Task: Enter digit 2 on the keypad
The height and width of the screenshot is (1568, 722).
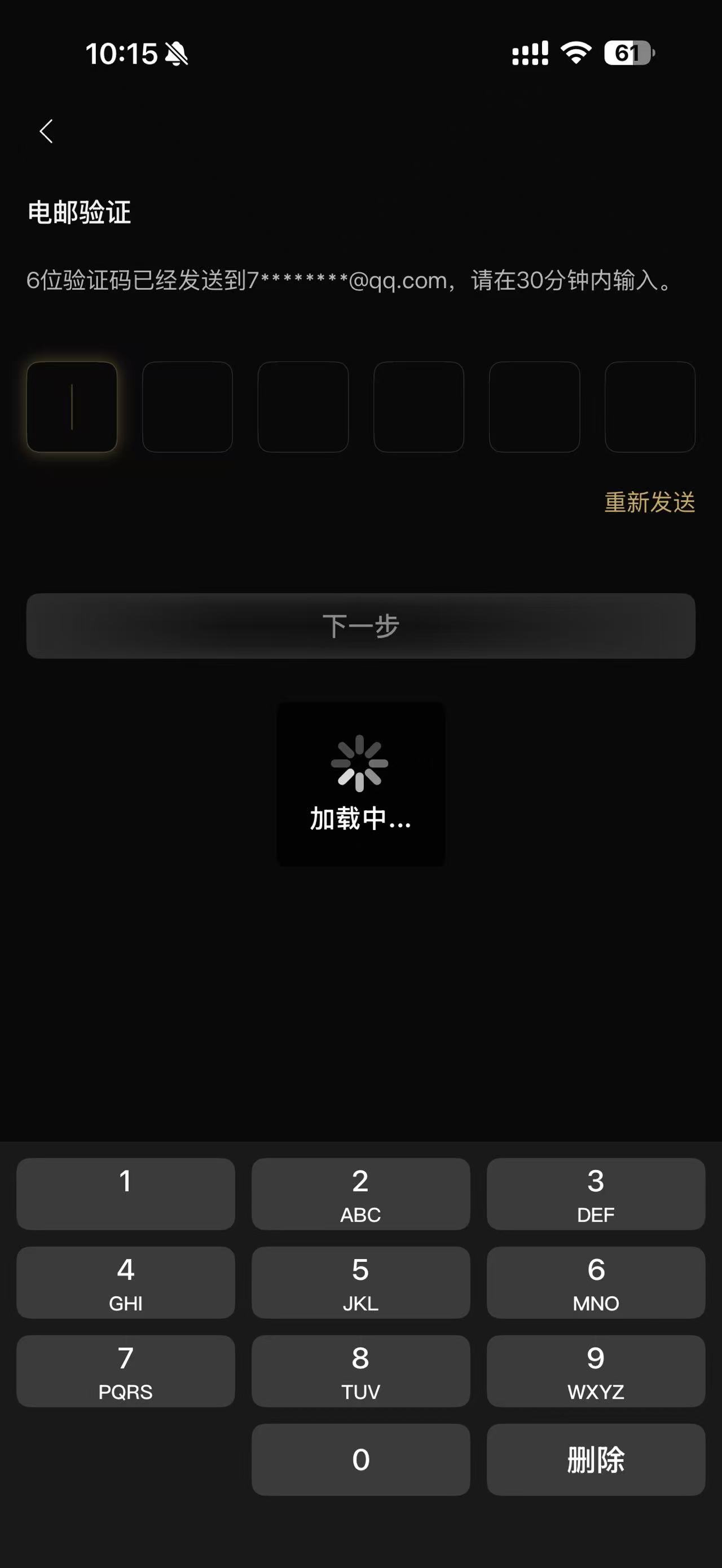Action: (x=360, y=1194)
